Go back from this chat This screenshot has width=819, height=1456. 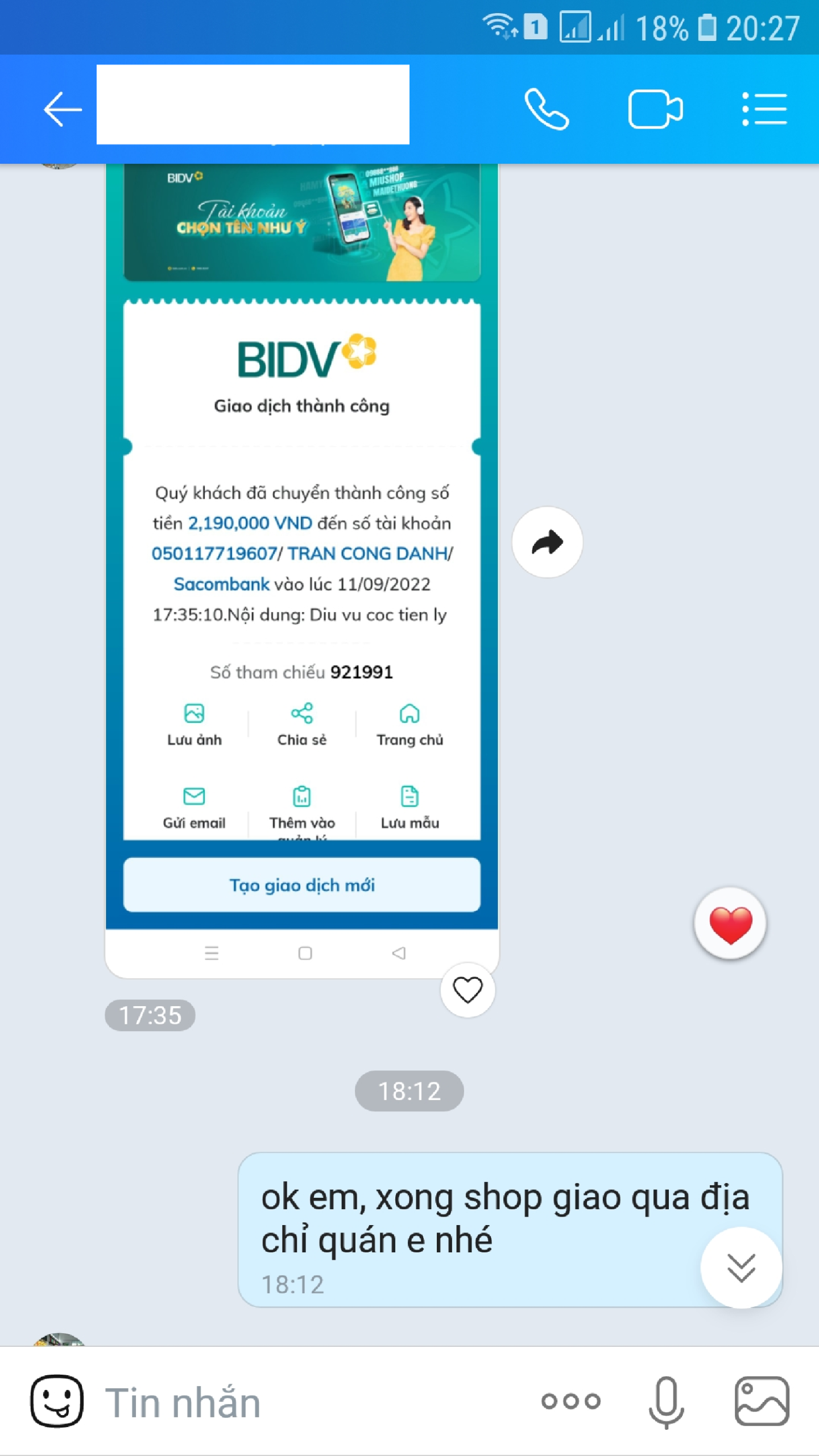click(63, 109)
